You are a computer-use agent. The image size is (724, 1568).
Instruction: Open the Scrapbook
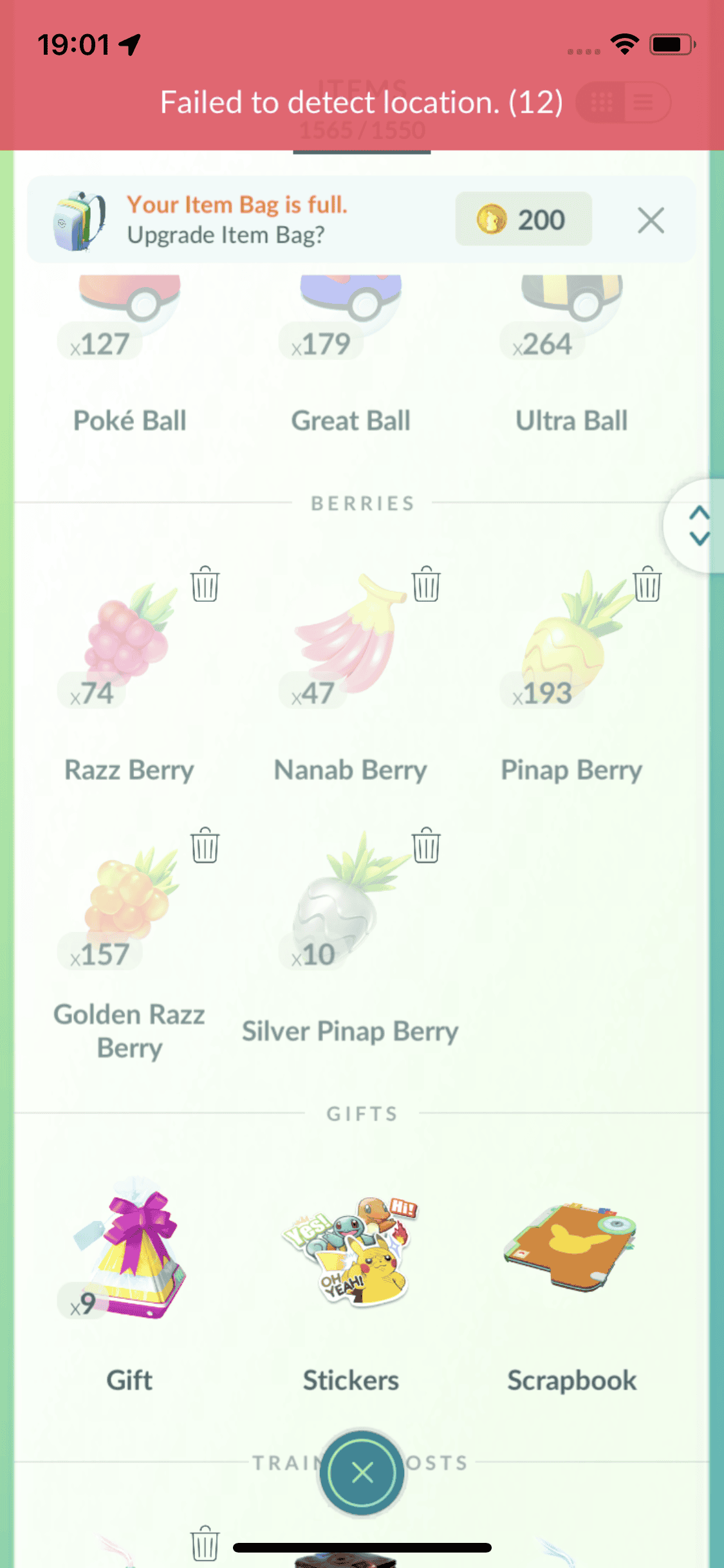pyautogui.click(x=571, y=1255)
